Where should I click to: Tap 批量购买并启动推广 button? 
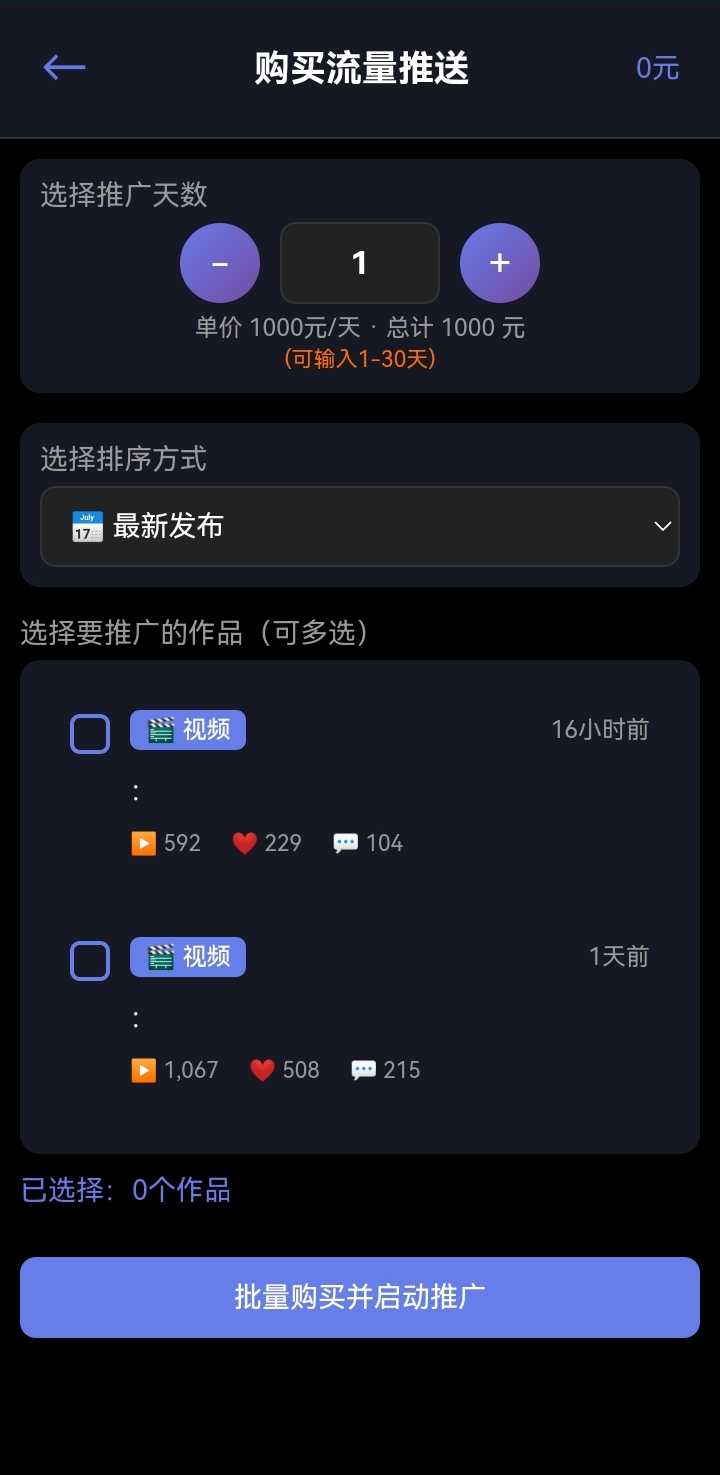360,1297
